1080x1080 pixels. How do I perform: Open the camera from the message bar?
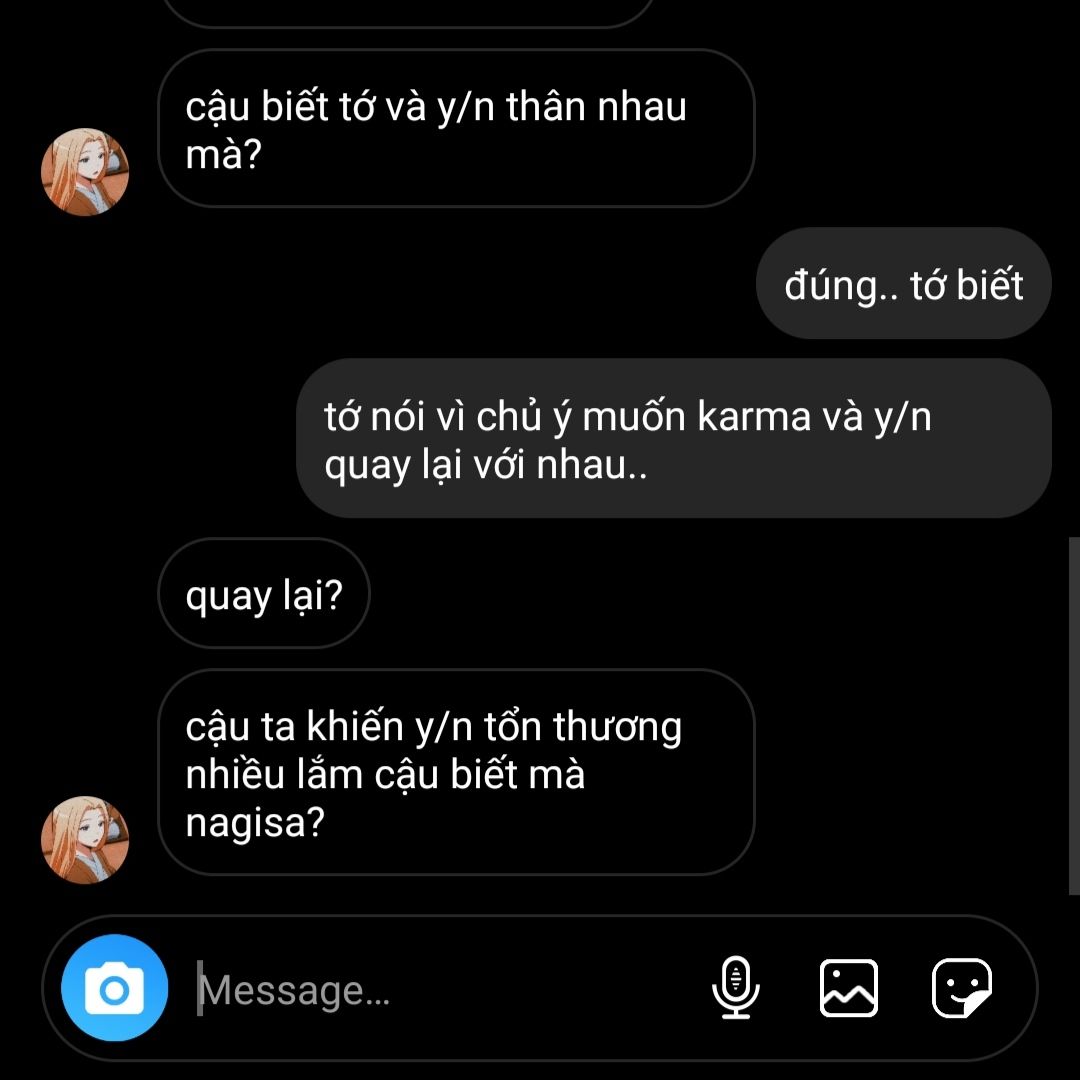[x=114, y=989]
